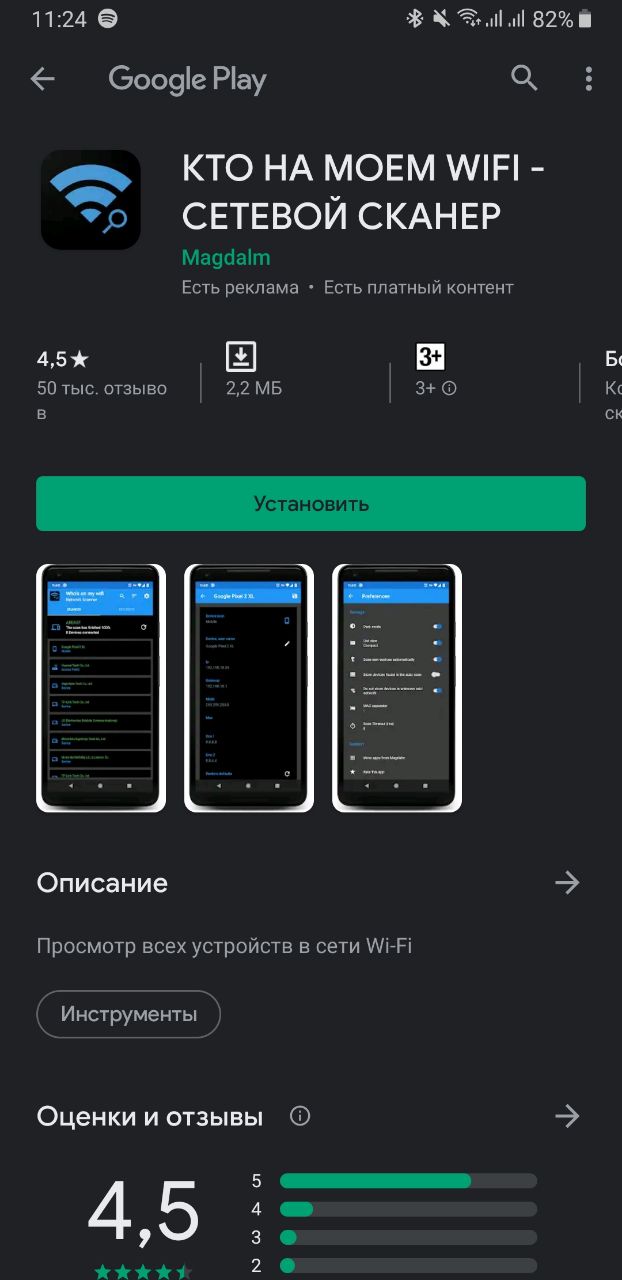Open the three-dot overflow menu

[589, 78]
